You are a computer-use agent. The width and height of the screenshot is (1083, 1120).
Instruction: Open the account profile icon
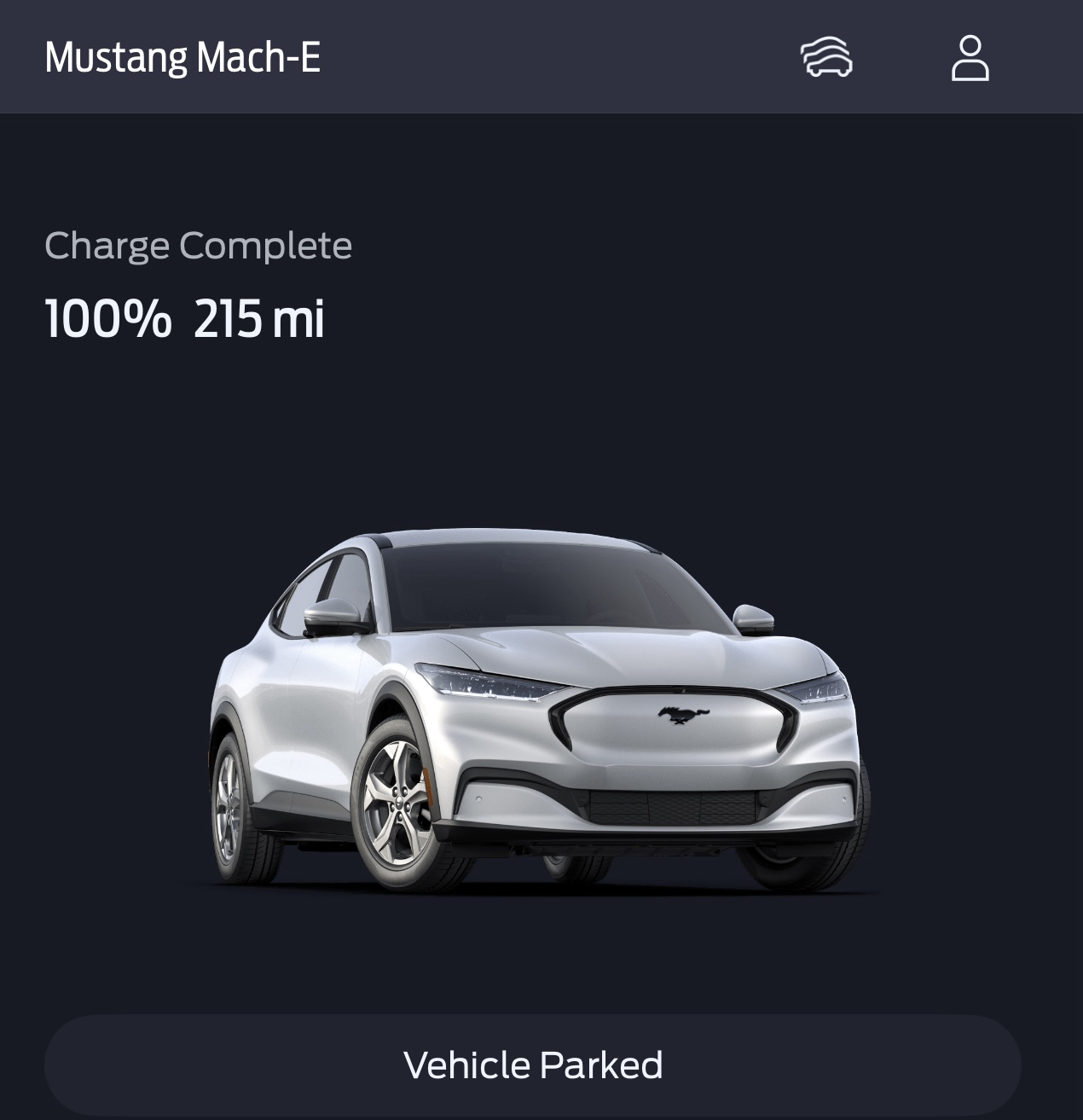[x=970, y=58]
